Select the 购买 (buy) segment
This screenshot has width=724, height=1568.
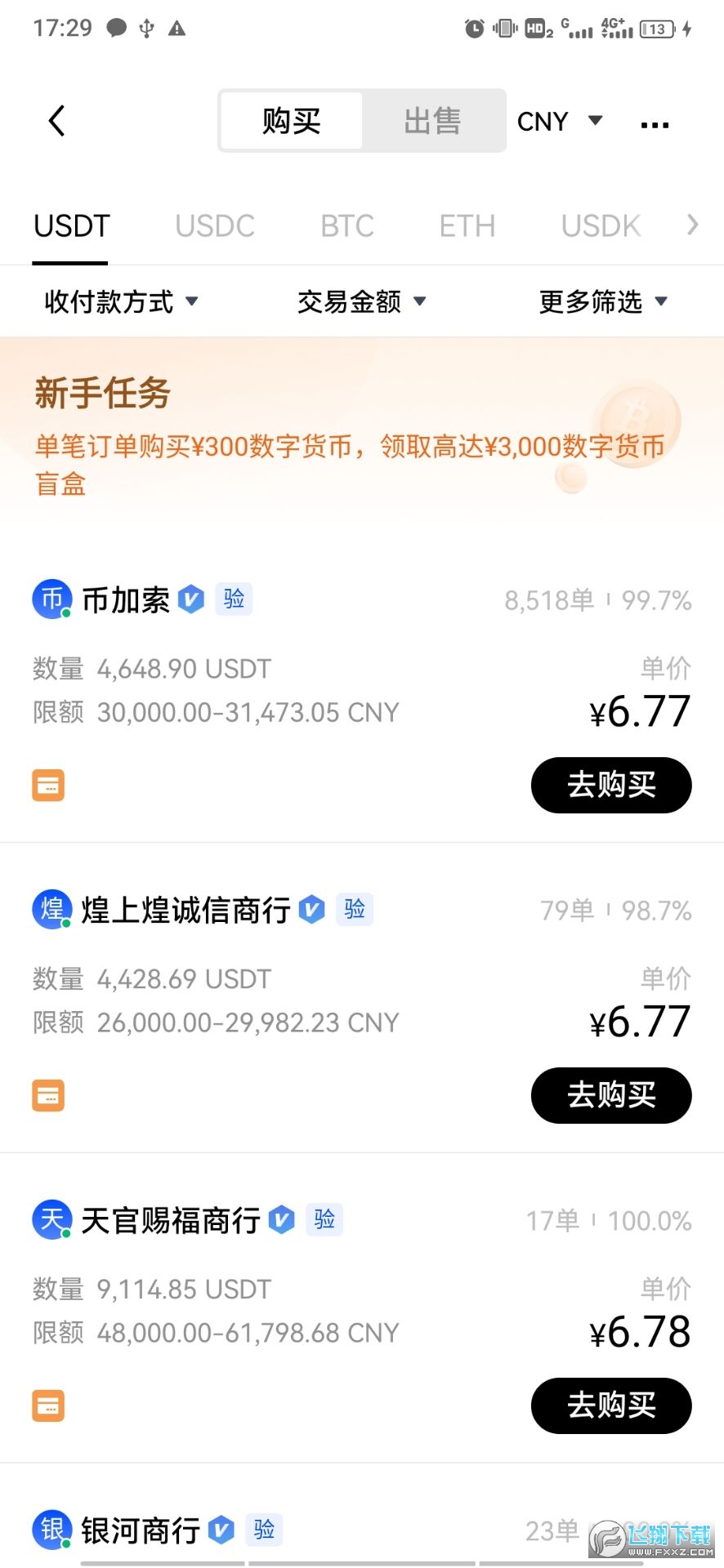(x=292, y=122)
